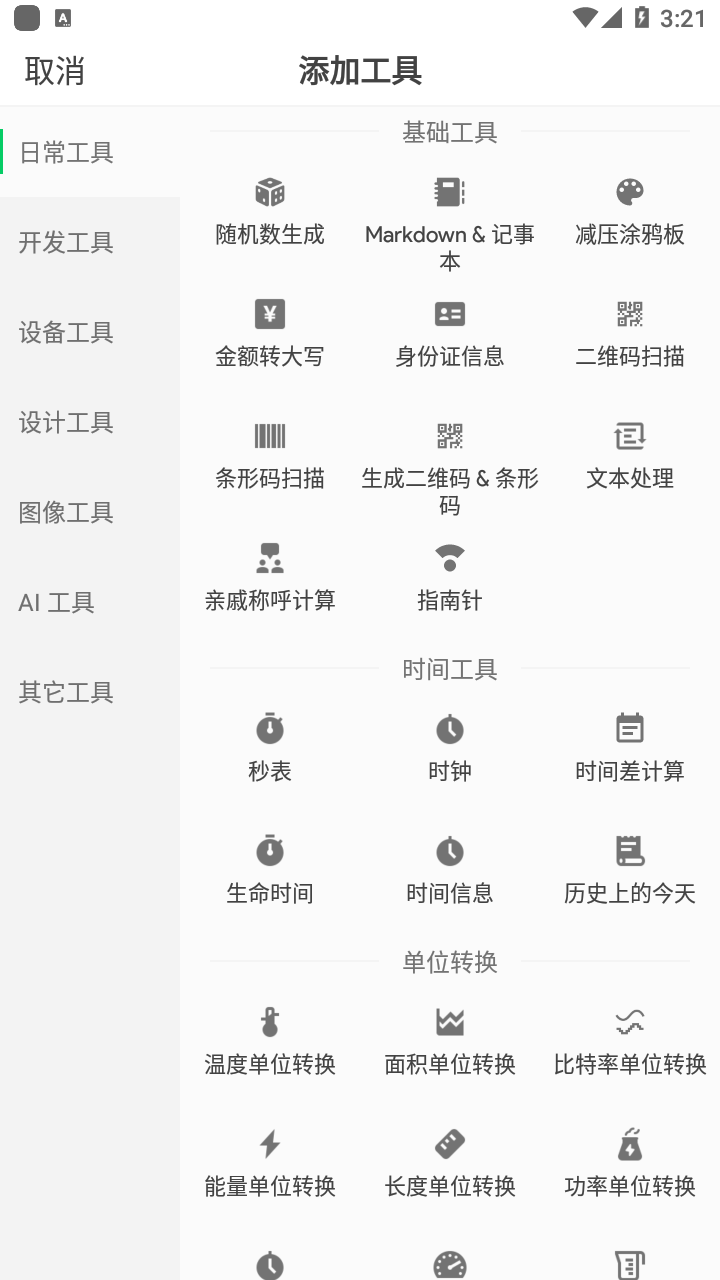Viewport: 720px width, 1280px height.
Task: Select the 金额转大写 tool
Action: [270, 334]
